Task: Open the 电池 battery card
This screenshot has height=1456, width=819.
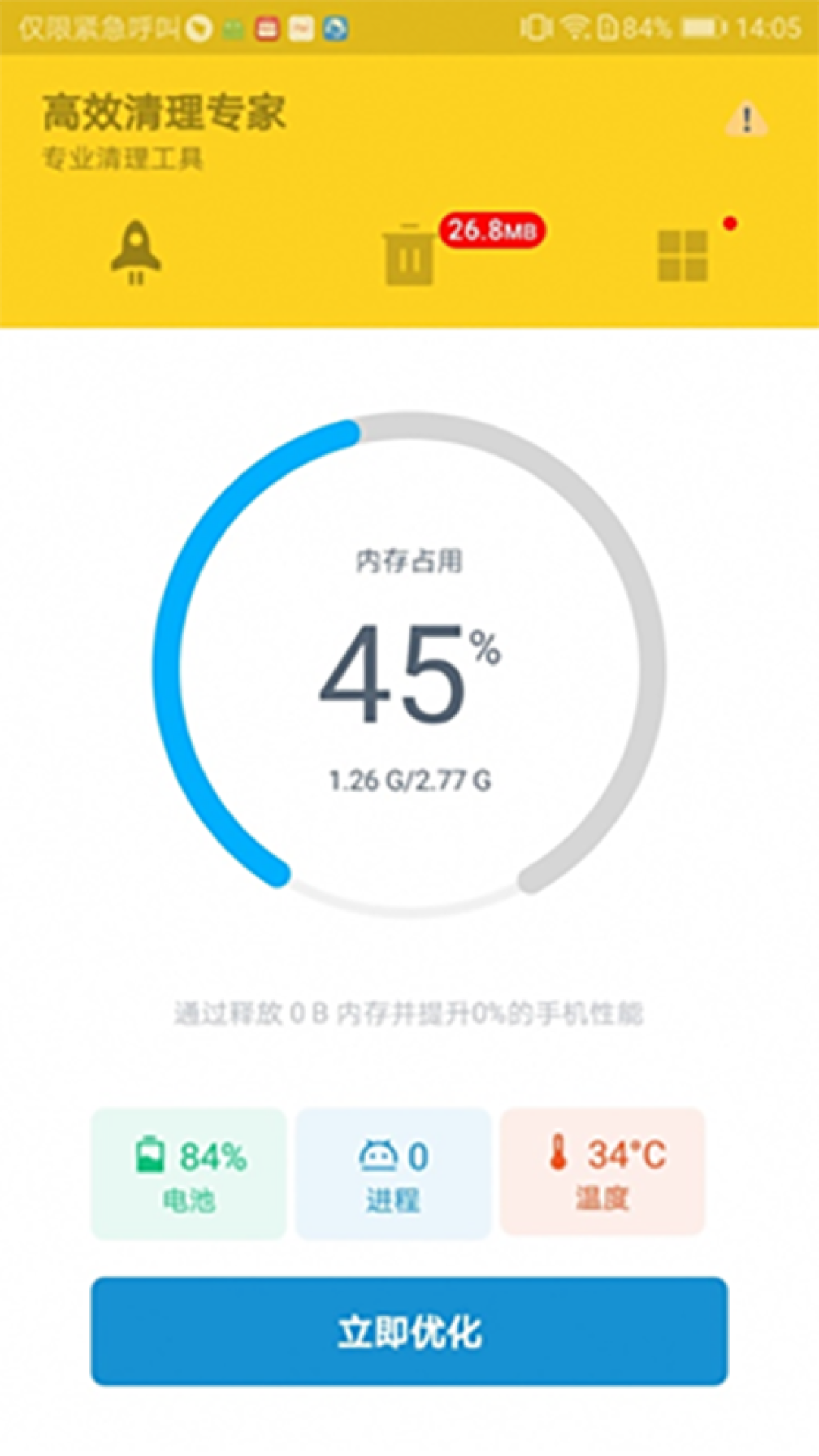Action: (189, 1173)
